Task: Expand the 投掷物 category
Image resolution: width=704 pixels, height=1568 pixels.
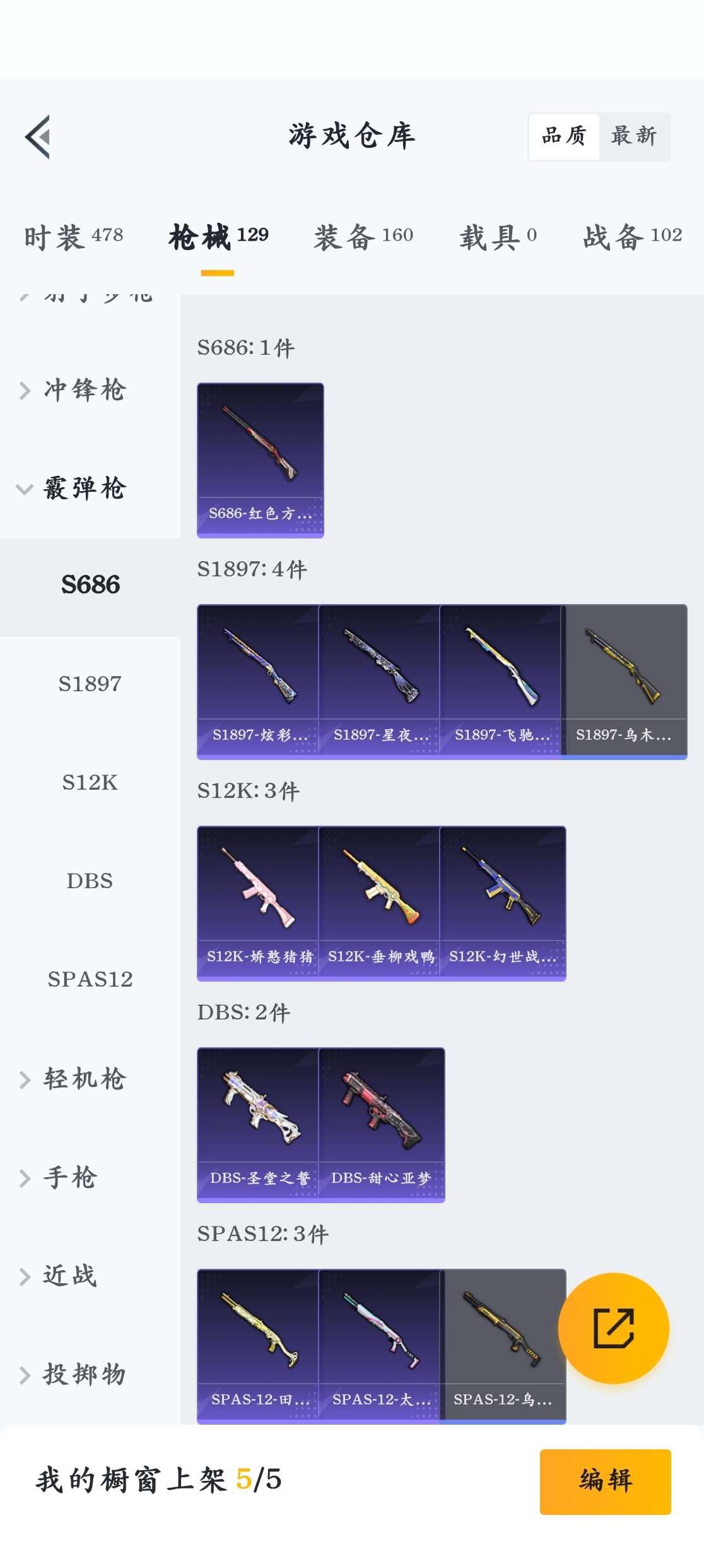Action: 85,1374
